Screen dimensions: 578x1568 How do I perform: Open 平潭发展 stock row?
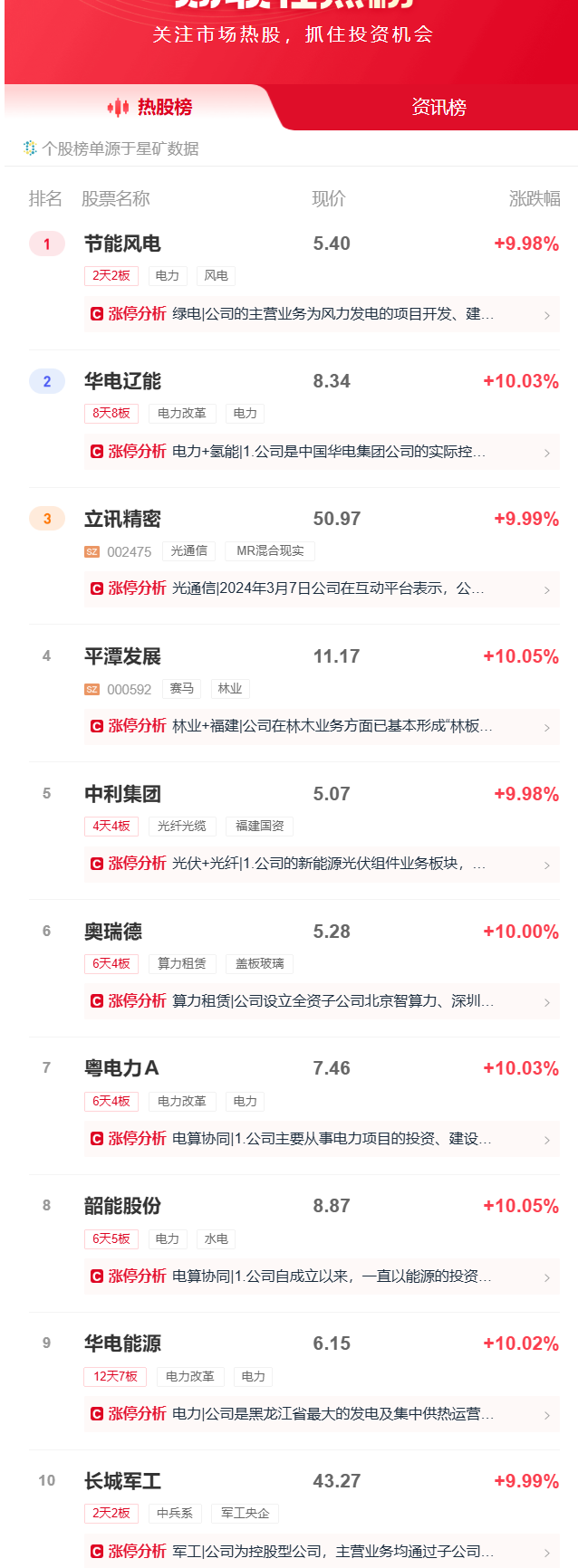[122, 657]
